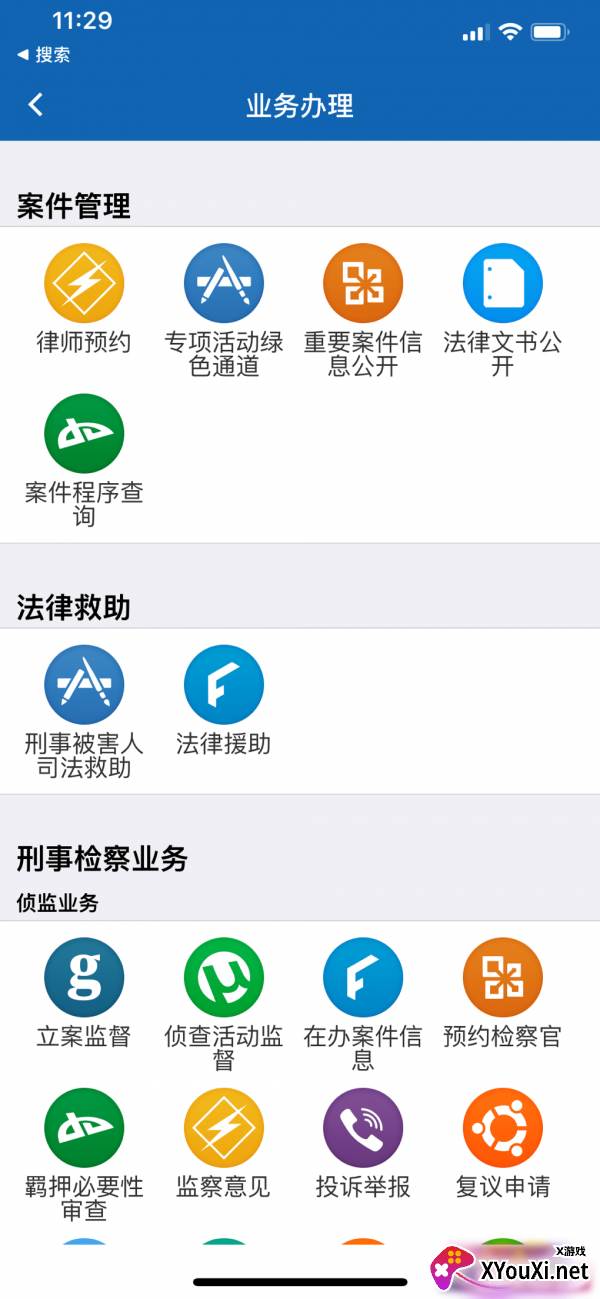Open 预约检察官
This screenshot has width=600, height=1299.
503,978
